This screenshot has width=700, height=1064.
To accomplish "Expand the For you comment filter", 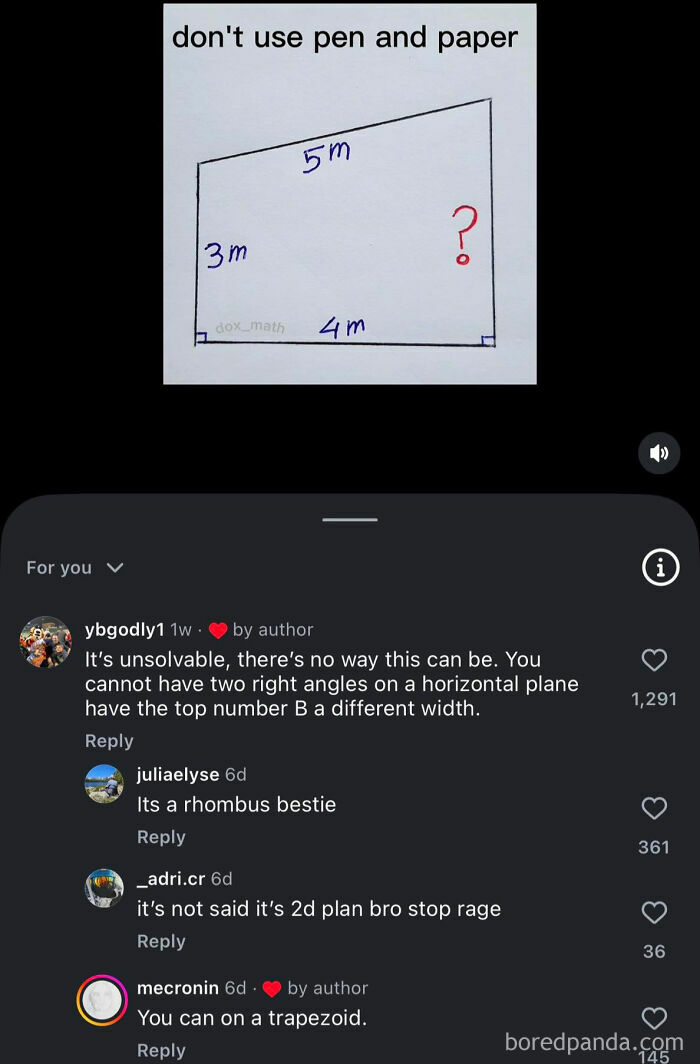I will click(x=74, y=567).
